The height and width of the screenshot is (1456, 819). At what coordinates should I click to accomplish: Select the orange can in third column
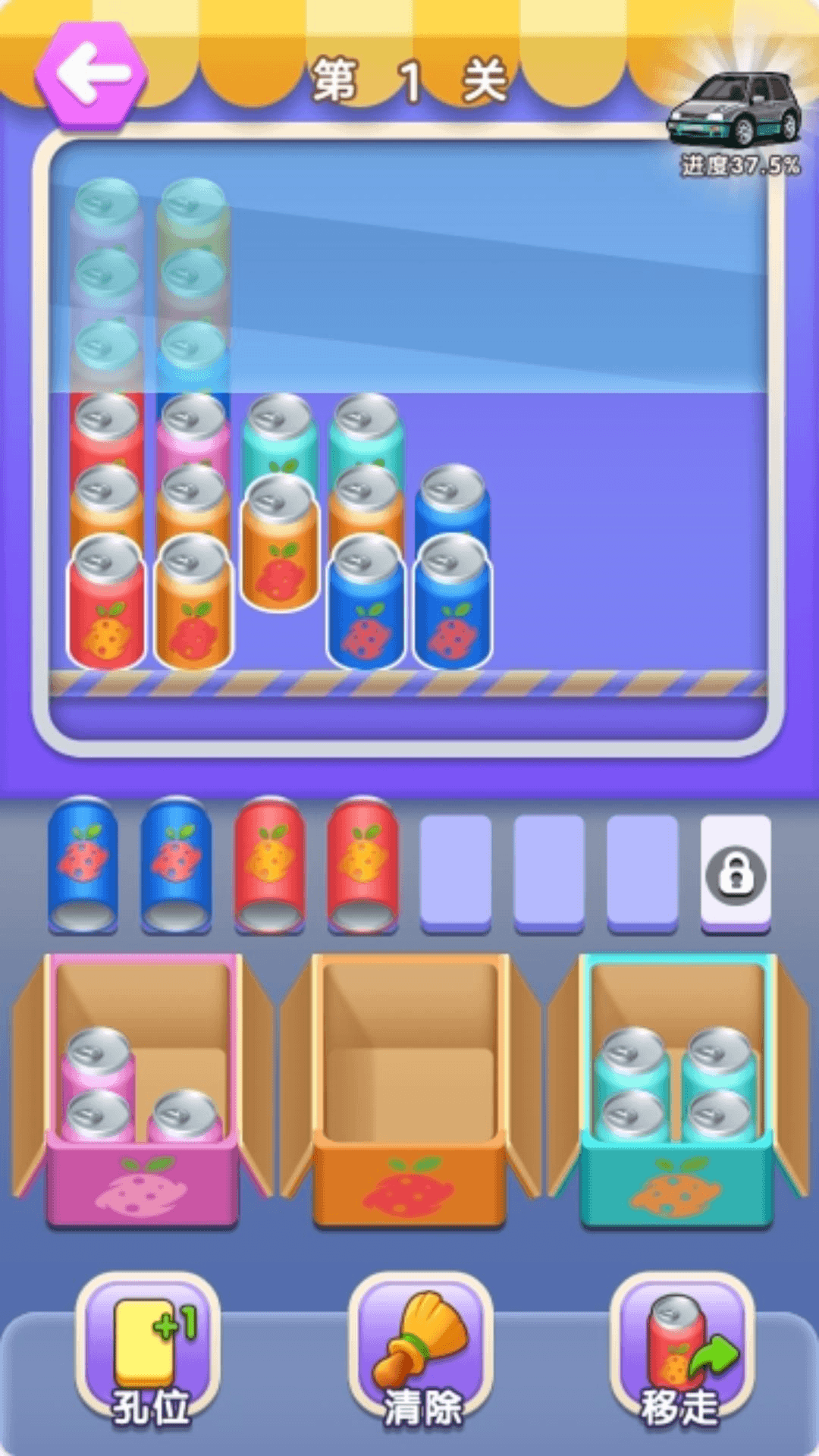[280, 543]
